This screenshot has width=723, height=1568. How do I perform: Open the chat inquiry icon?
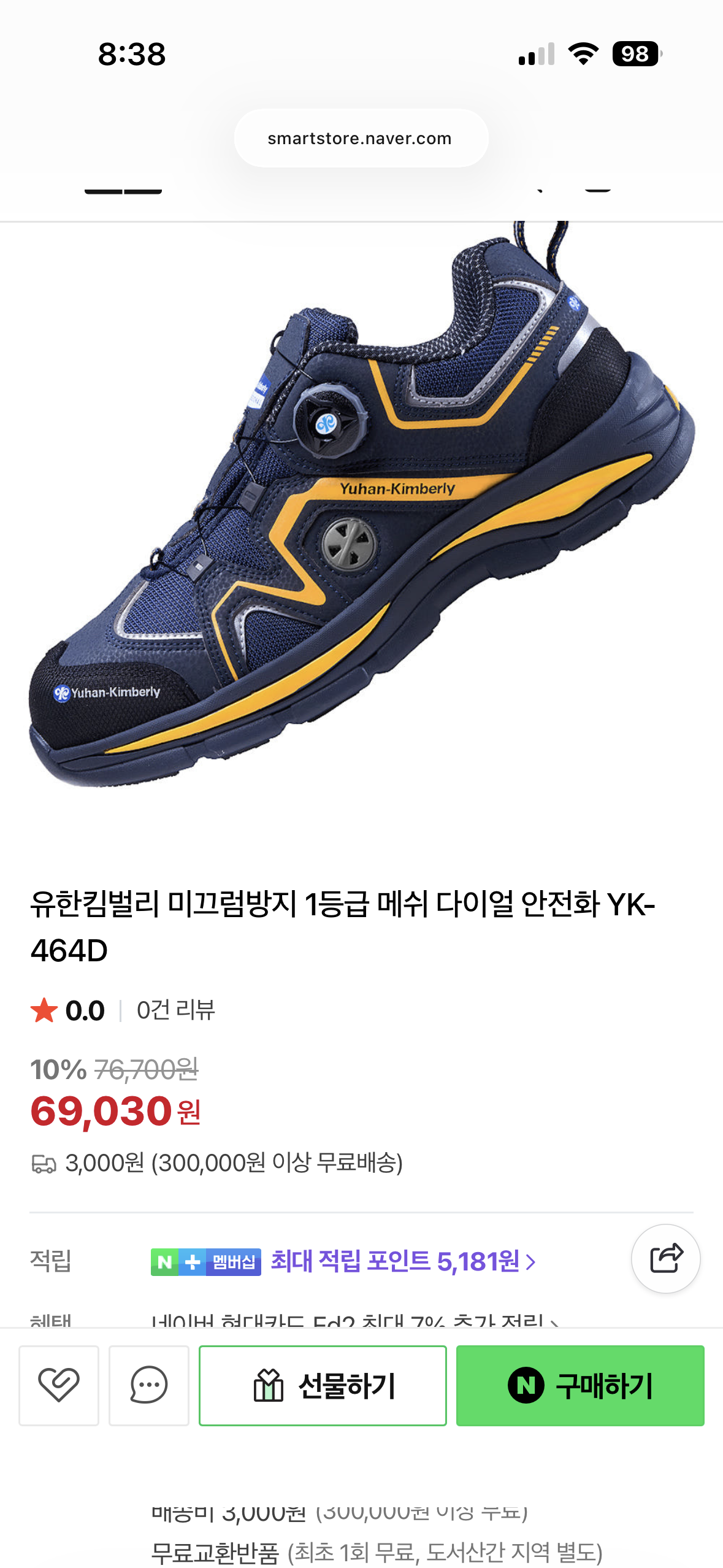pos(148,1385)
